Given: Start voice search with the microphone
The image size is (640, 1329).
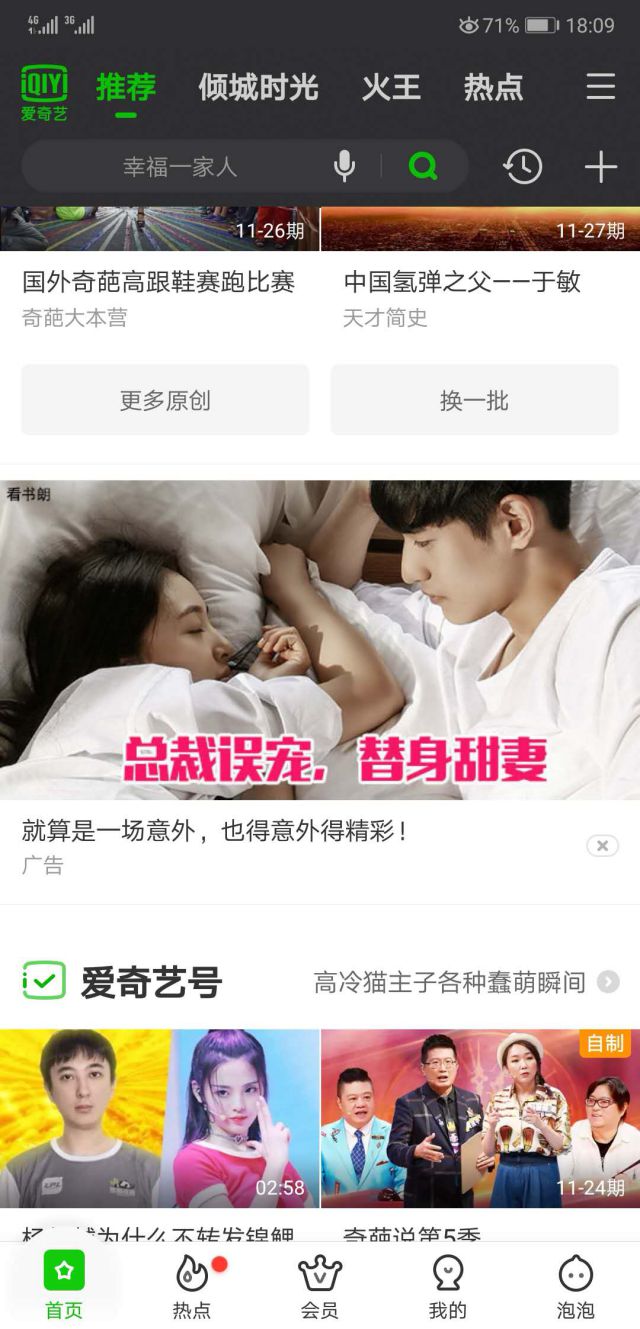Looking at the screenshot, I should click(x=344, y=166).
